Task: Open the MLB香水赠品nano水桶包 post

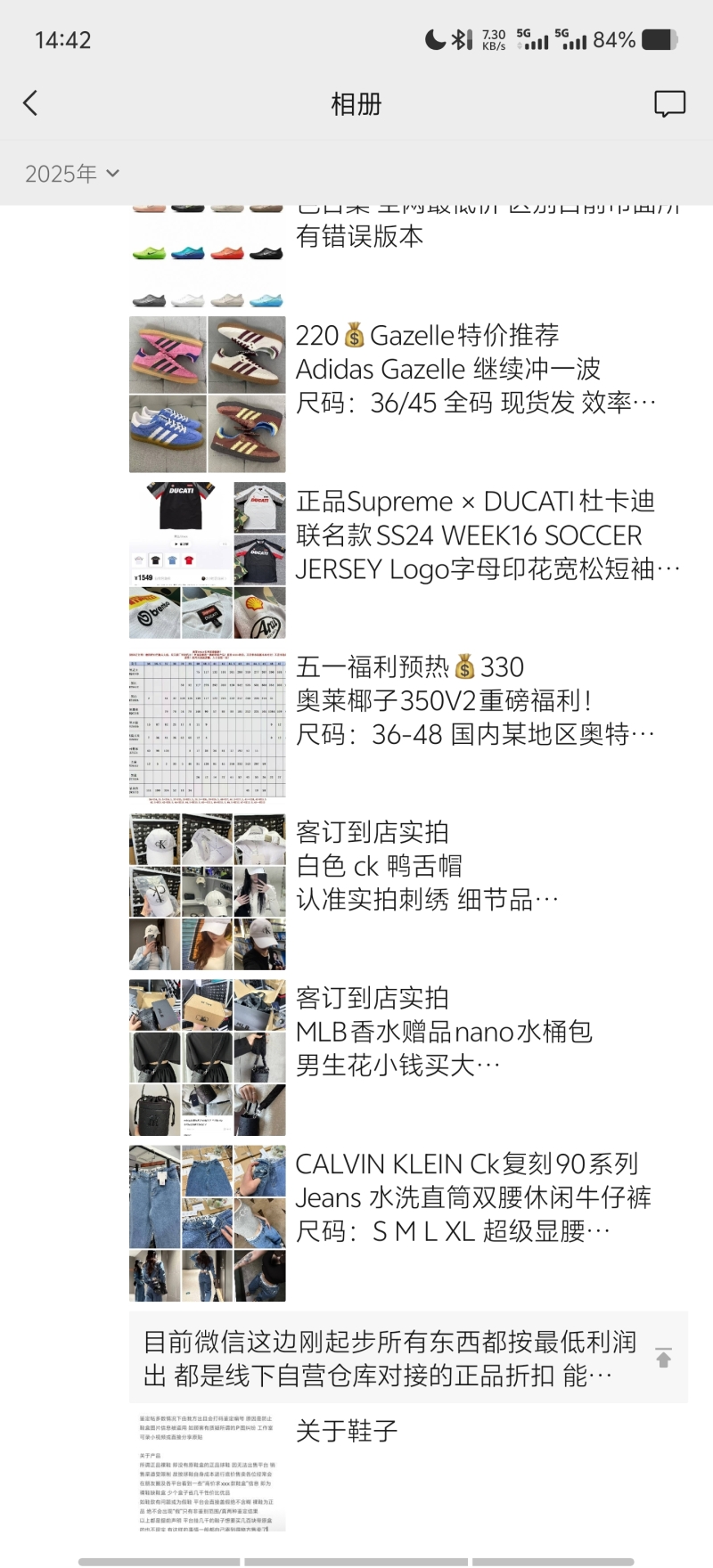Action: pos(443,1032)
